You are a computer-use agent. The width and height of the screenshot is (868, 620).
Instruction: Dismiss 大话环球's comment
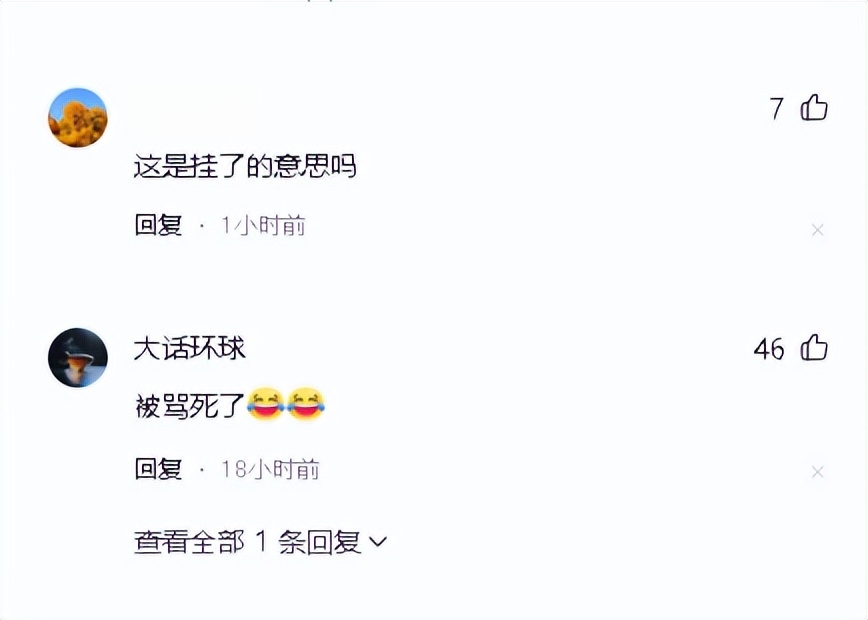pyautogui.click(x=817, y=472)
